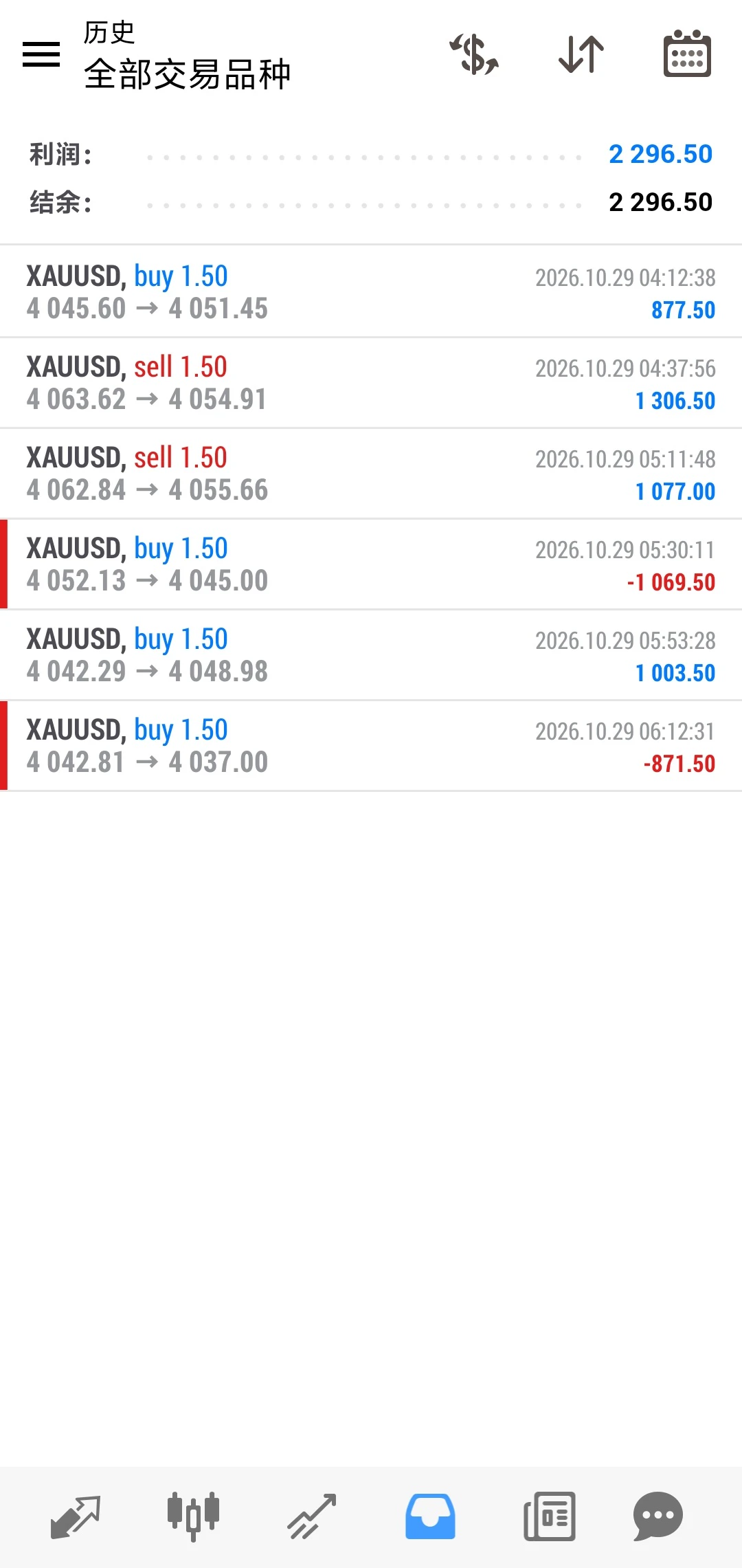The height and width of the screenshot is (1568, 742).
Task: Switch to the candlestick chart tab
Action: [x=193, y=1516]
